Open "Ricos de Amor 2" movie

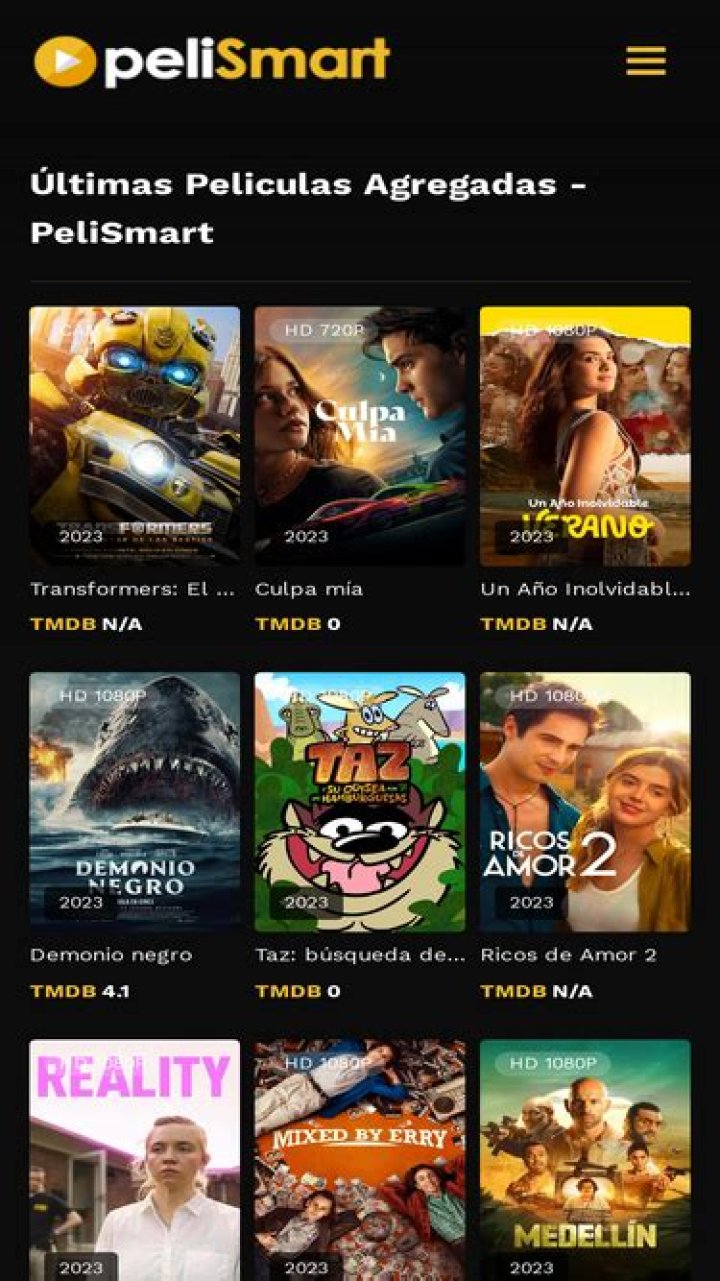click(570, 955)
